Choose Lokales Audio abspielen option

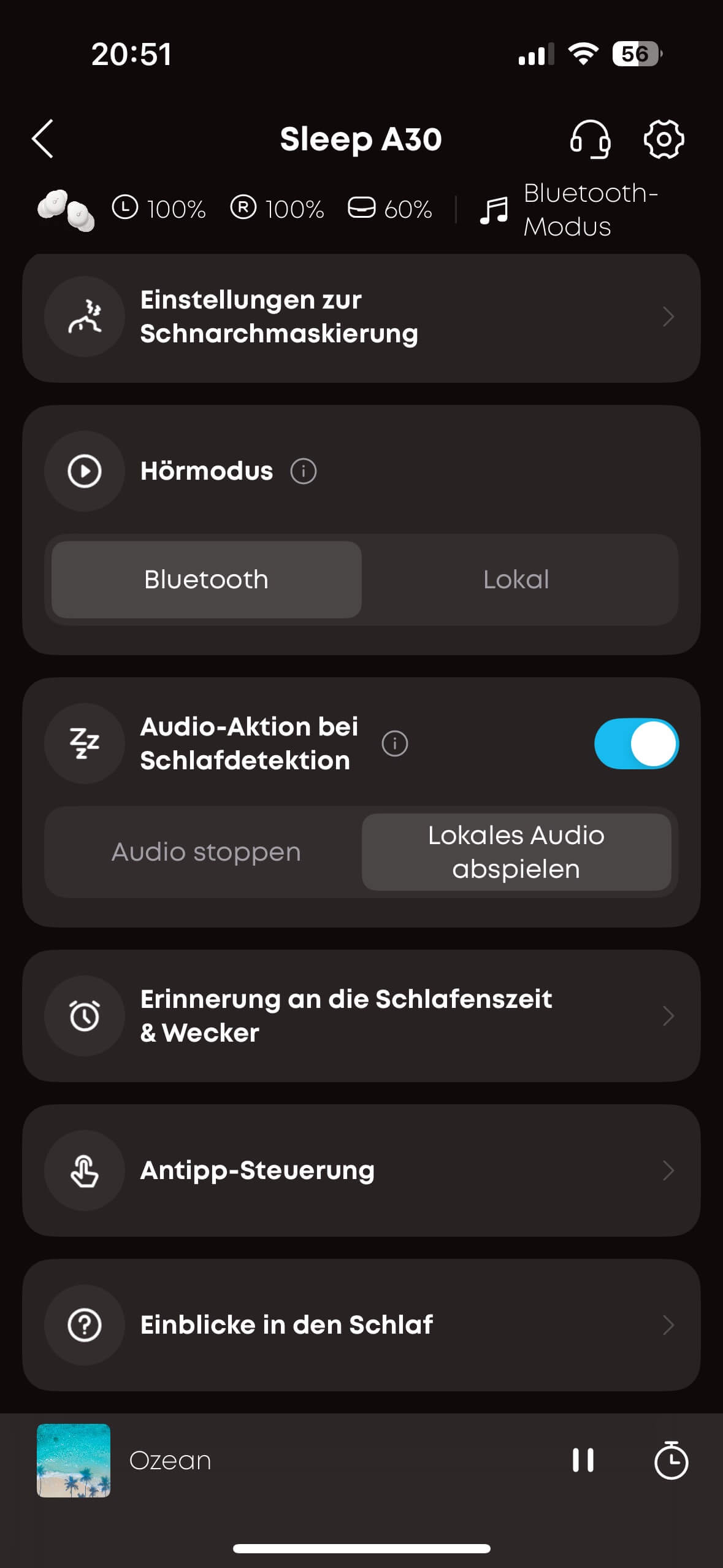point(516,852)
